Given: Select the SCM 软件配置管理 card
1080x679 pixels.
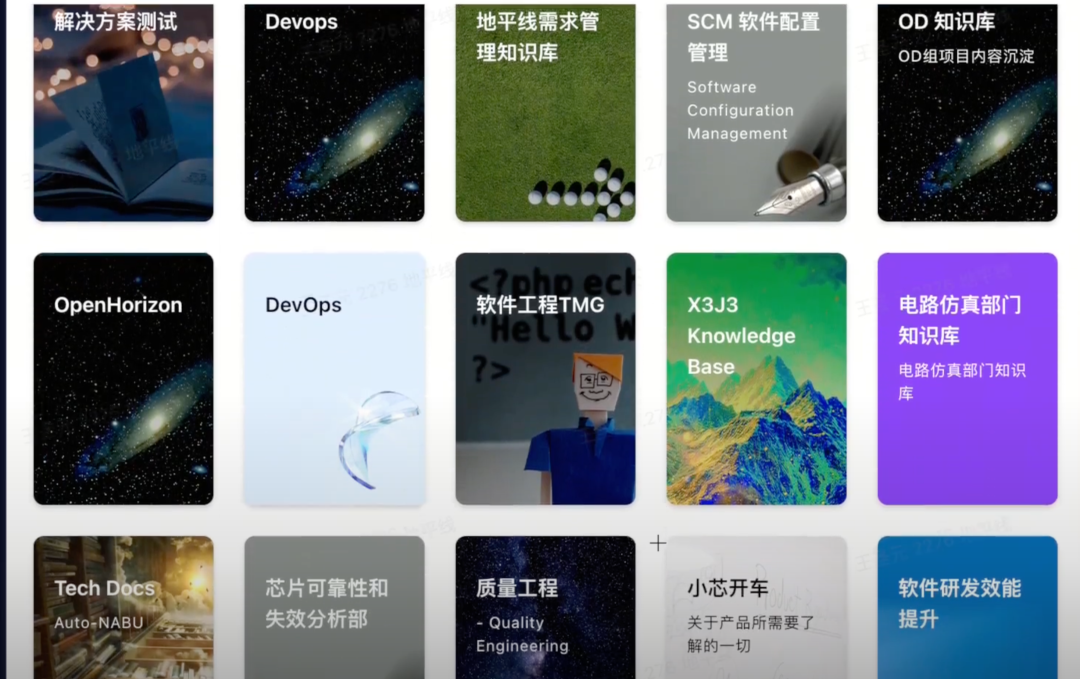Looking at the screenshot, I should 756,112.
